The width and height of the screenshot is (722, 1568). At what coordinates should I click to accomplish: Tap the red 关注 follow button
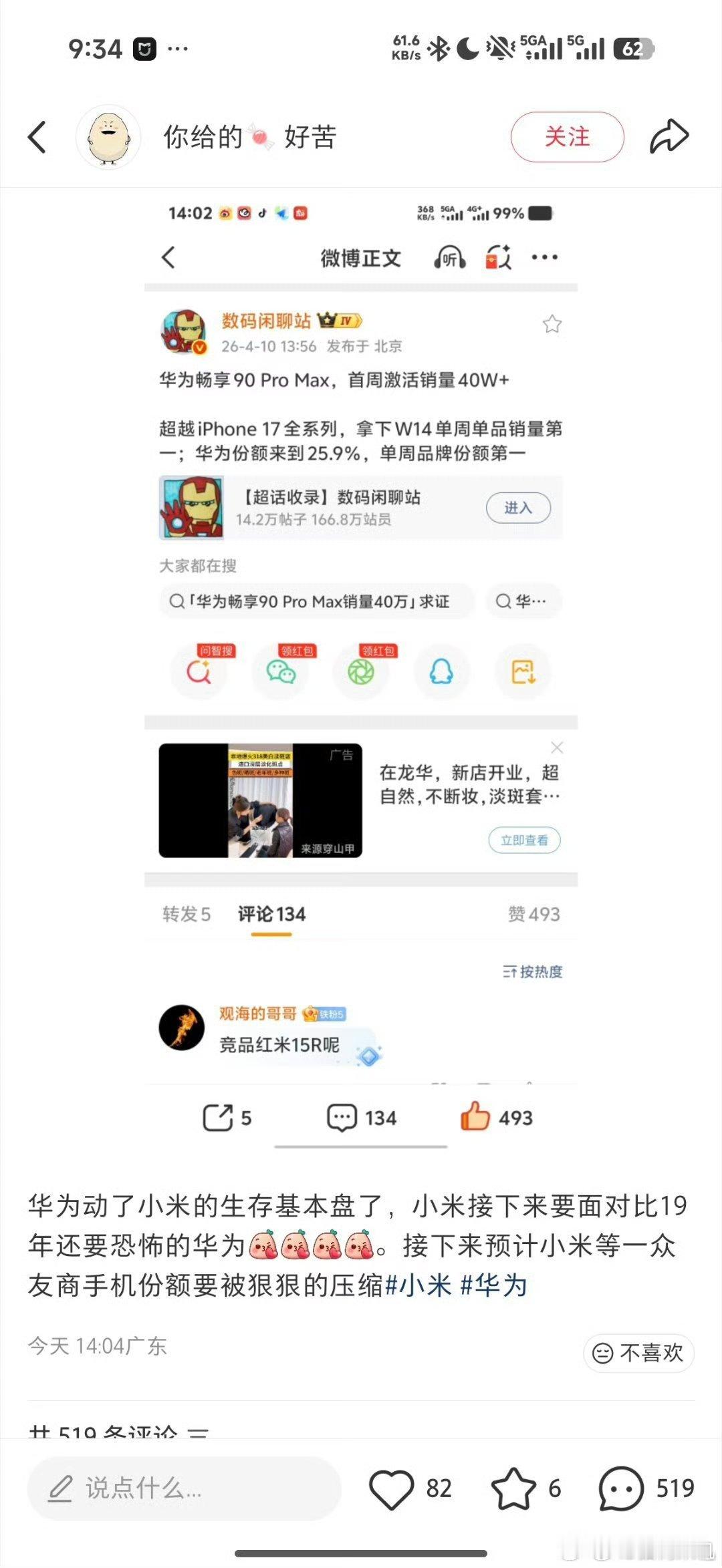coord(567,136)
